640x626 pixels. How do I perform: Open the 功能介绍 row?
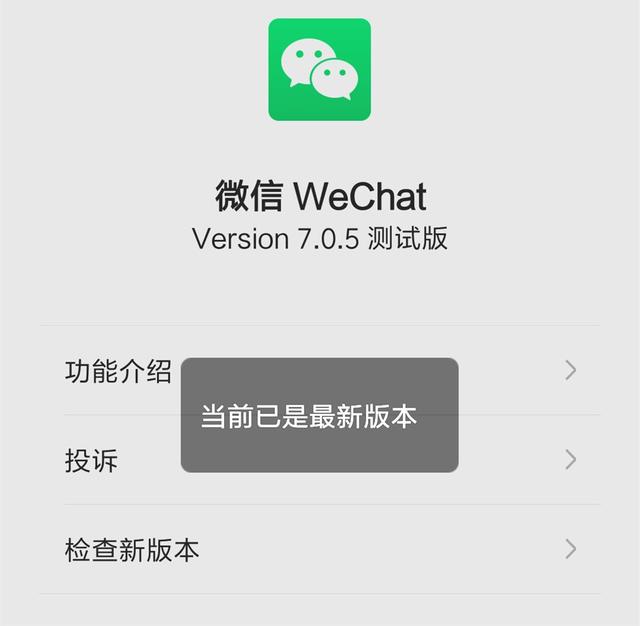(118, 371)
